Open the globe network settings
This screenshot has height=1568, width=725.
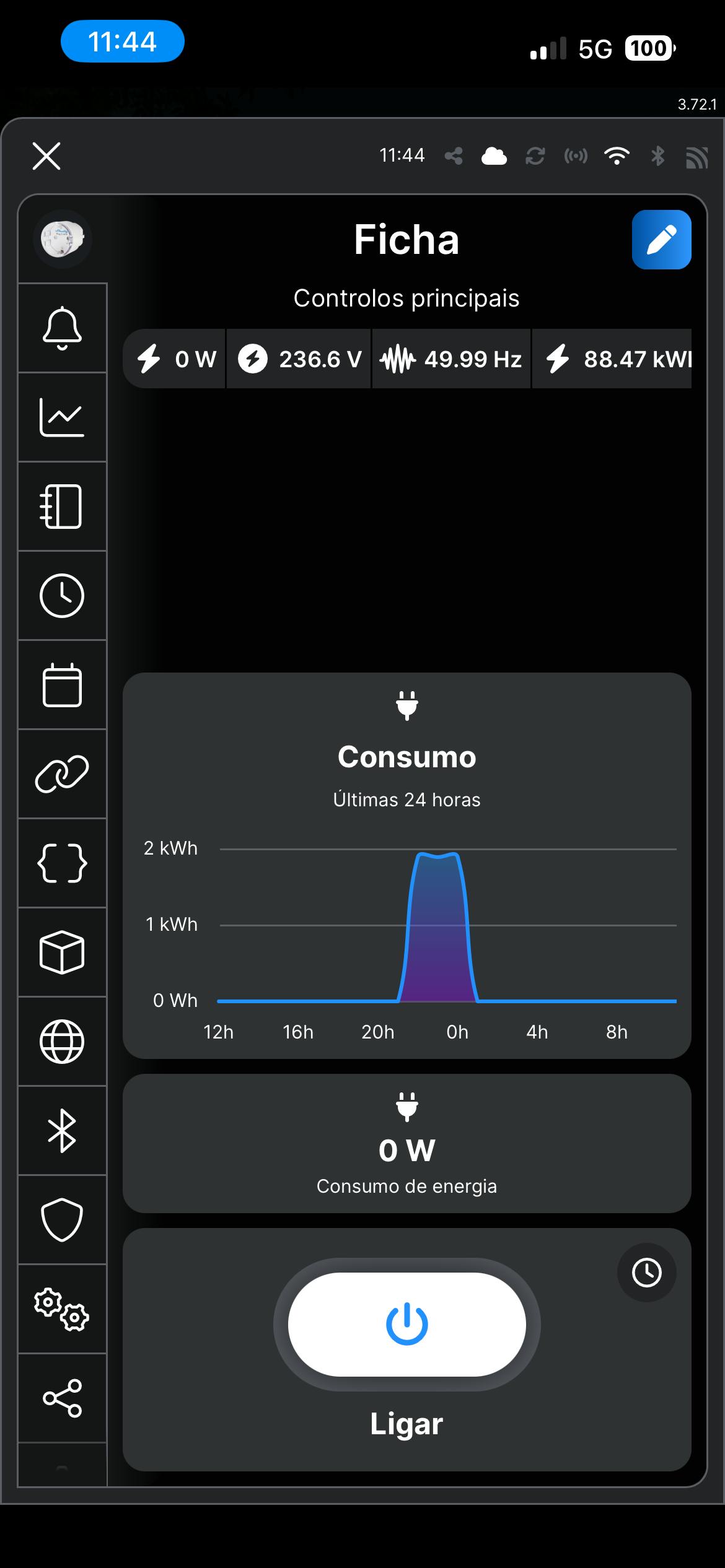click(62, 1041)
